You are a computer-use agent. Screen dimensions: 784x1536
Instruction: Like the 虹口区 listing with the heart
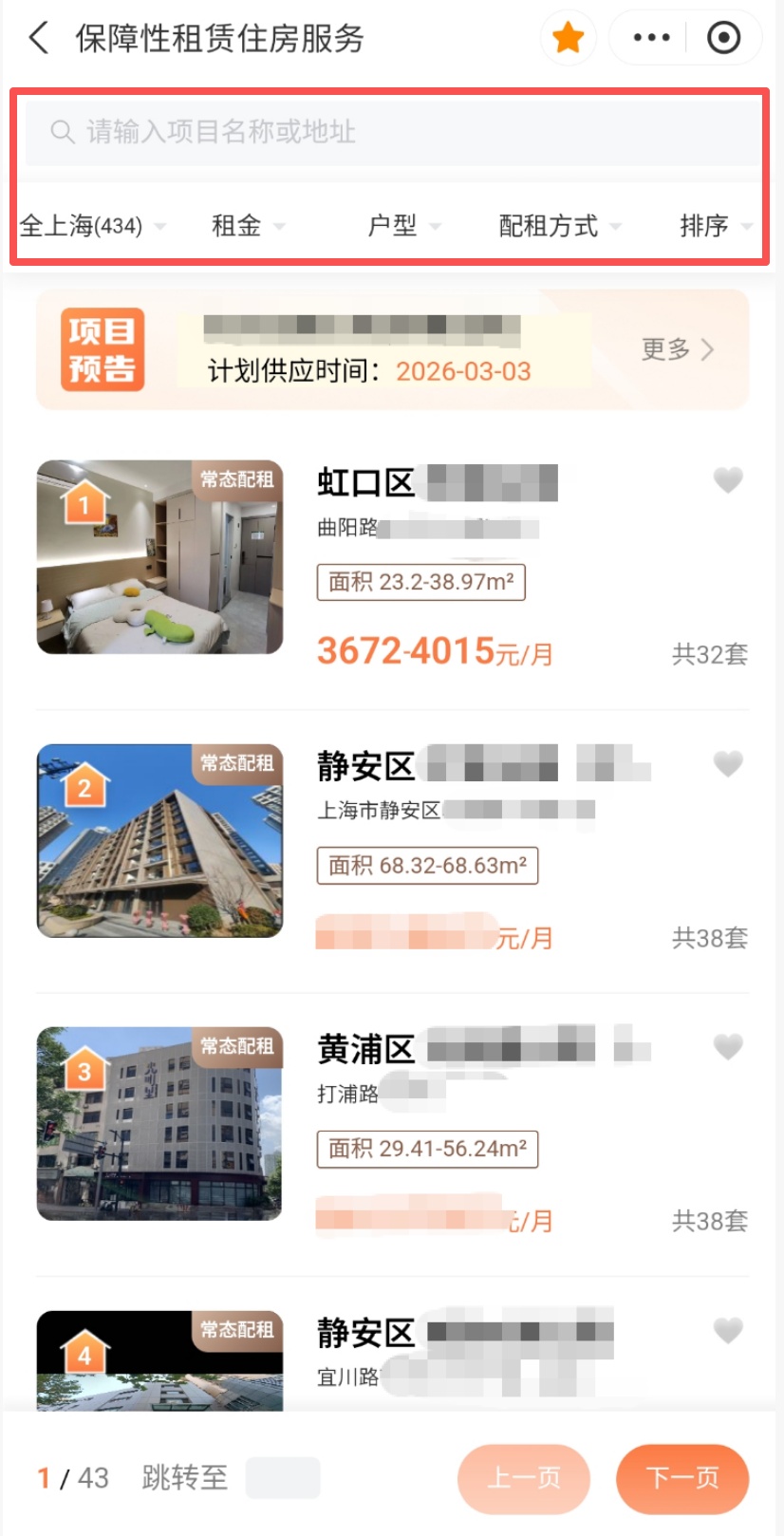727,480
